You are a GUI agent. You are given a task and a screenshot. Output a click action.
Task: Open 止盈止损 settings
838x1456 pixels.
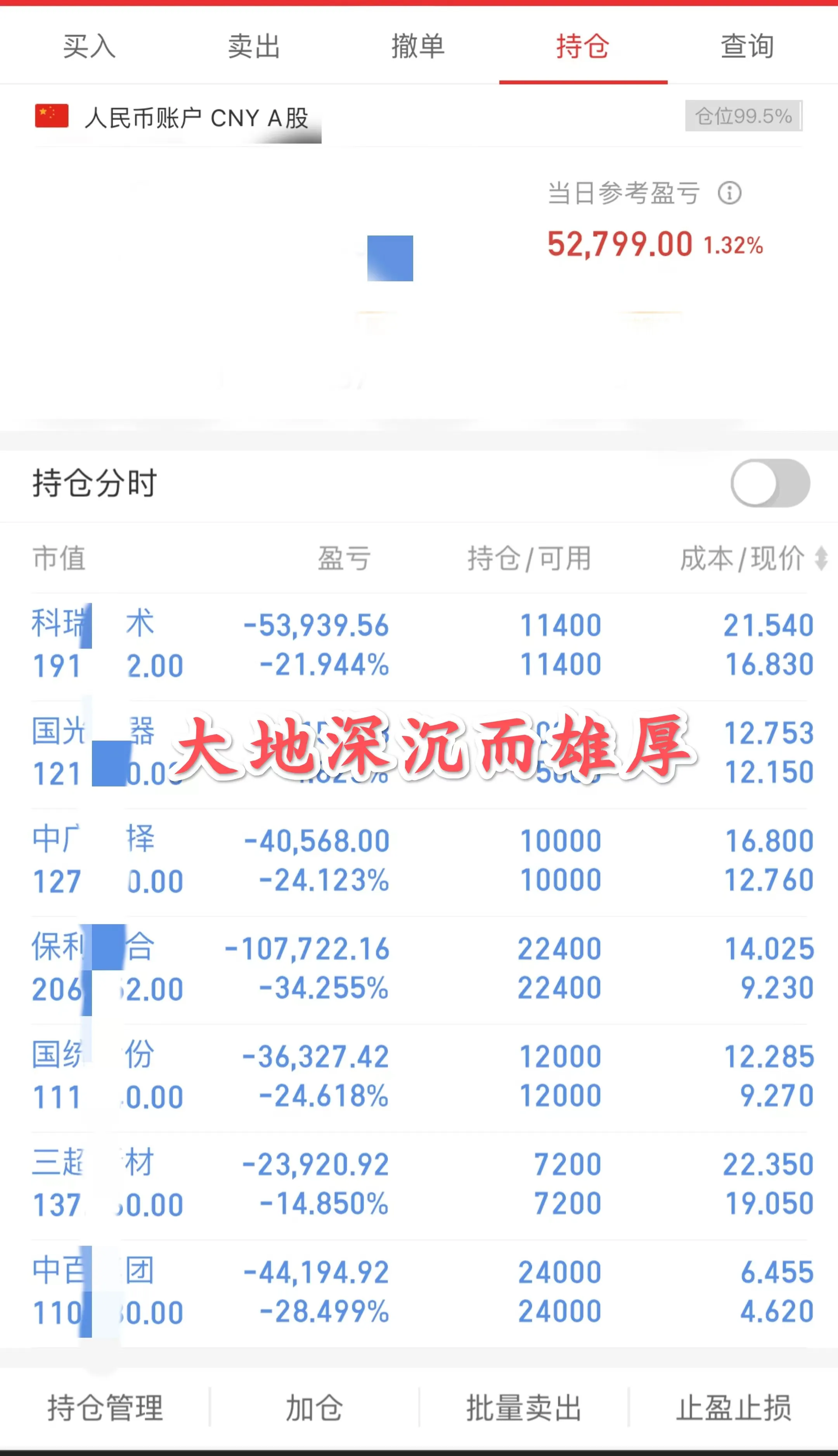(734, 1408)
